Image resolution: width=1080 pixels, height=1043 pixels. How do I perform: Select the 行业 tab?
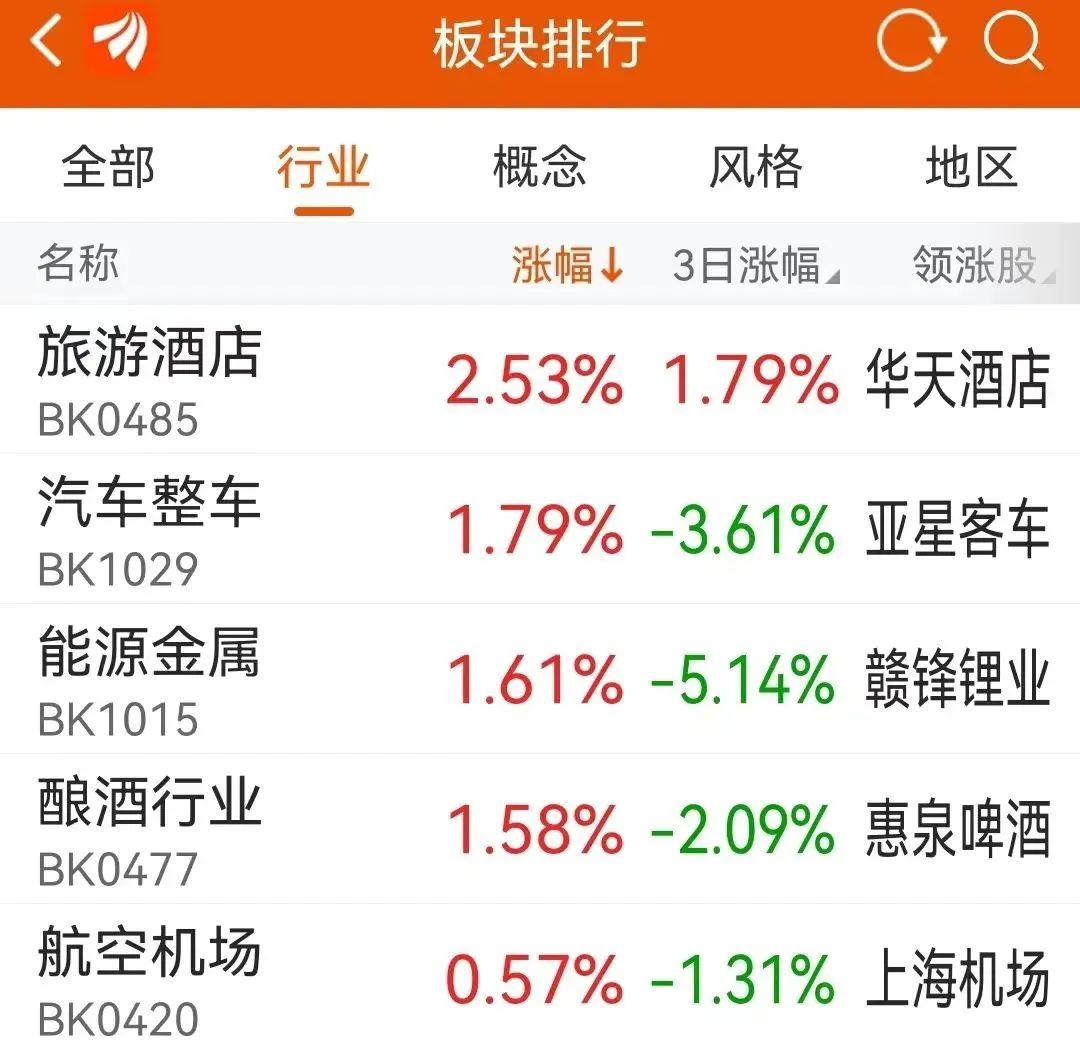point(323,167)
